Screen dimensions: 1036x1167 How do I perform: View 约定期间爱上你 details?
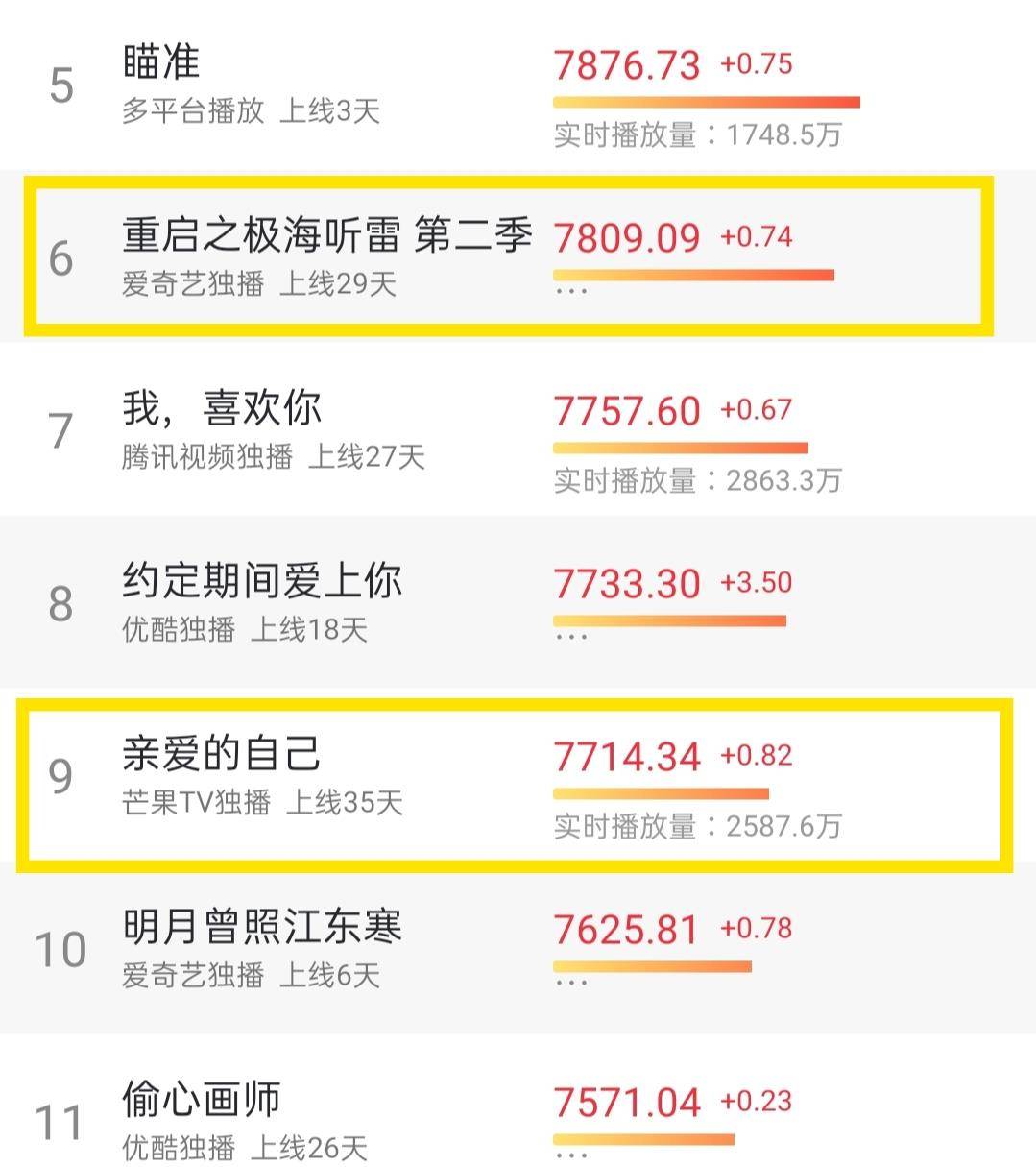point(261,582)
